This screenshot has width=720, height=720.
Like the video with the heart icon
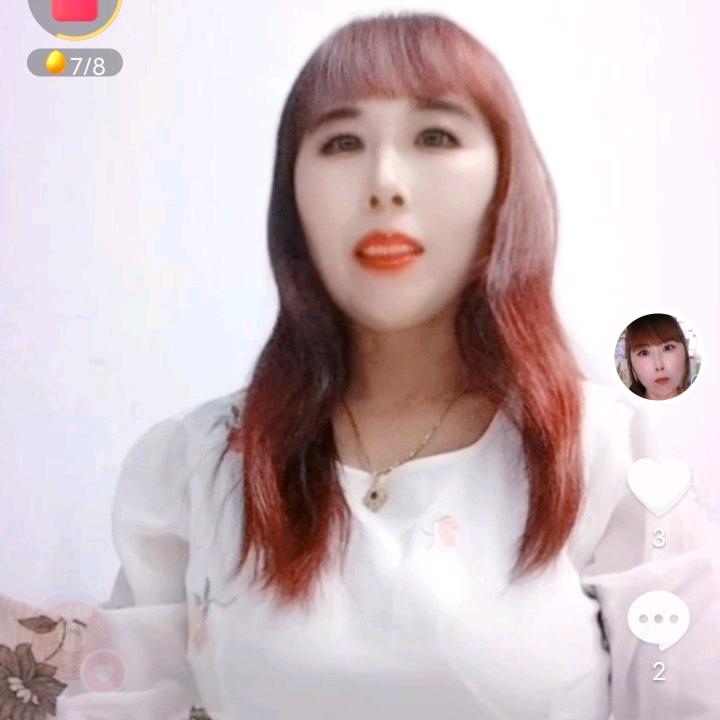point(659,486)
